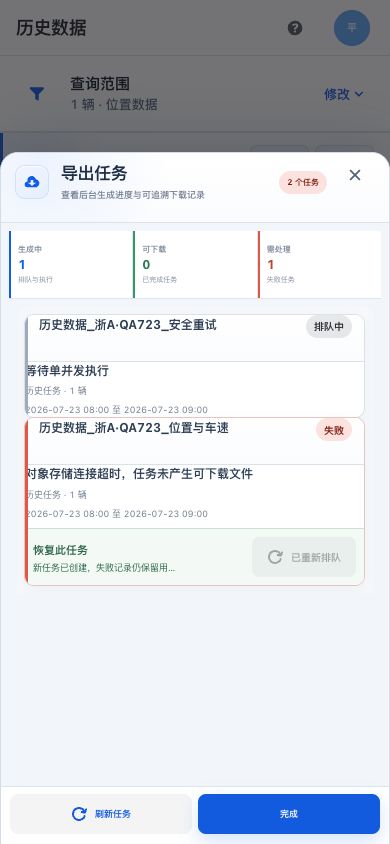Viewport: 390px width, 844px height.
Task: Tap the 已重新排队 button
Action: point(304,557)
